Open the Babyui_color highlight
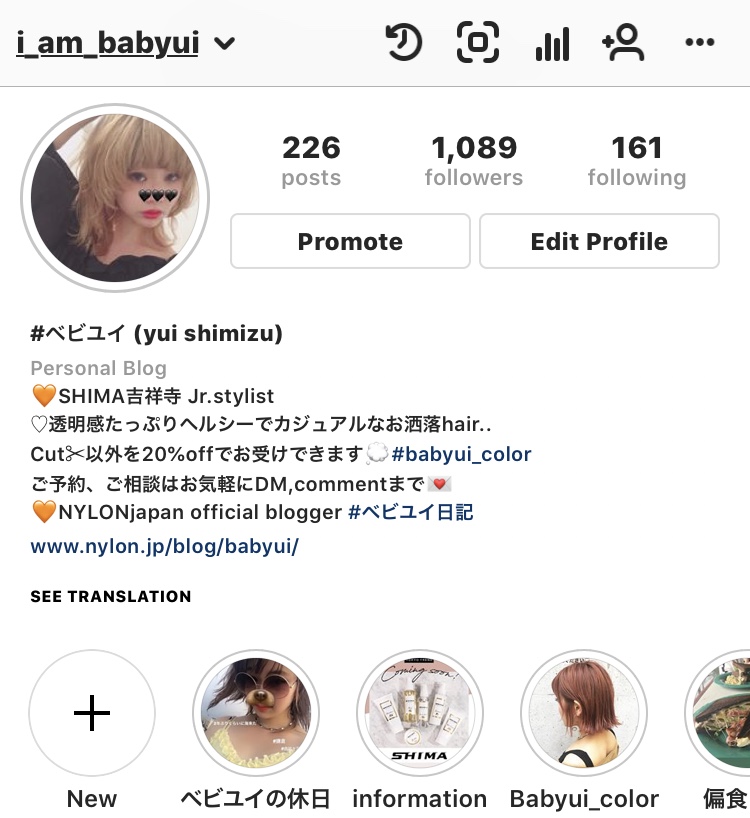This screenshot has width=750, height=818. (584, 713)
